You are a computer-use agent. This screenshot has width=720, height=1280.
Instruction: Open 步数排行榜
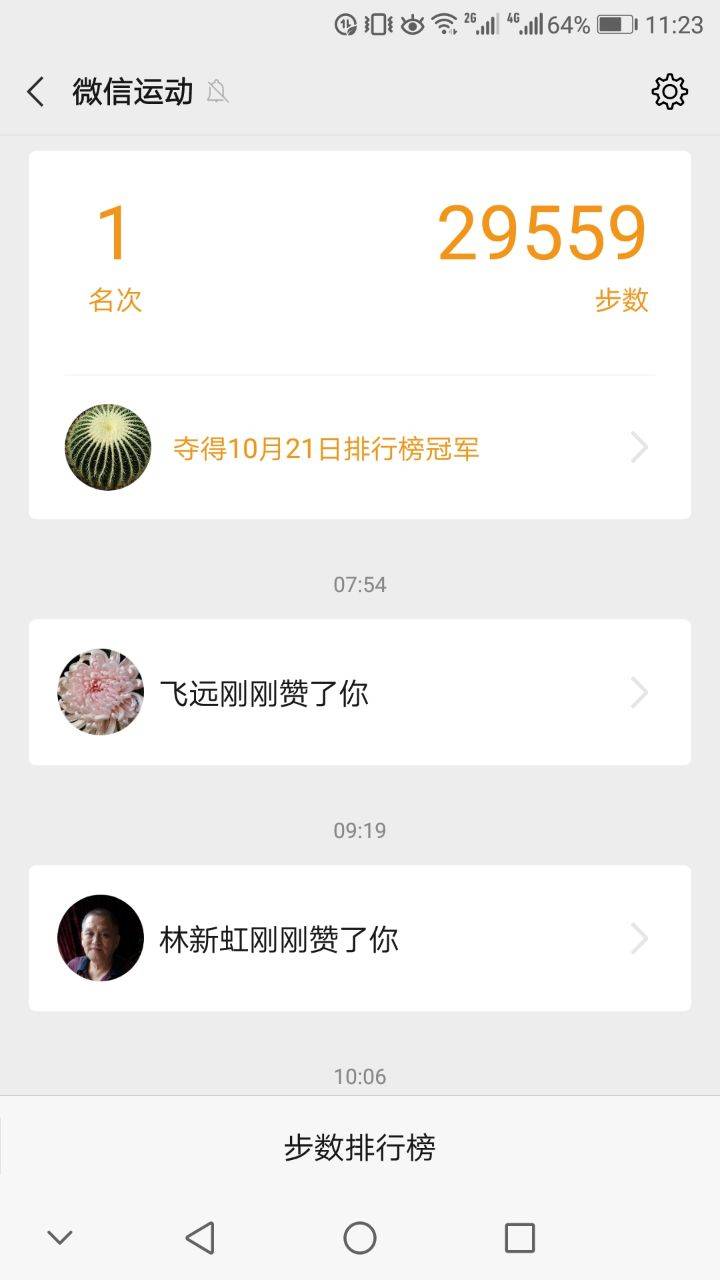360,1147
